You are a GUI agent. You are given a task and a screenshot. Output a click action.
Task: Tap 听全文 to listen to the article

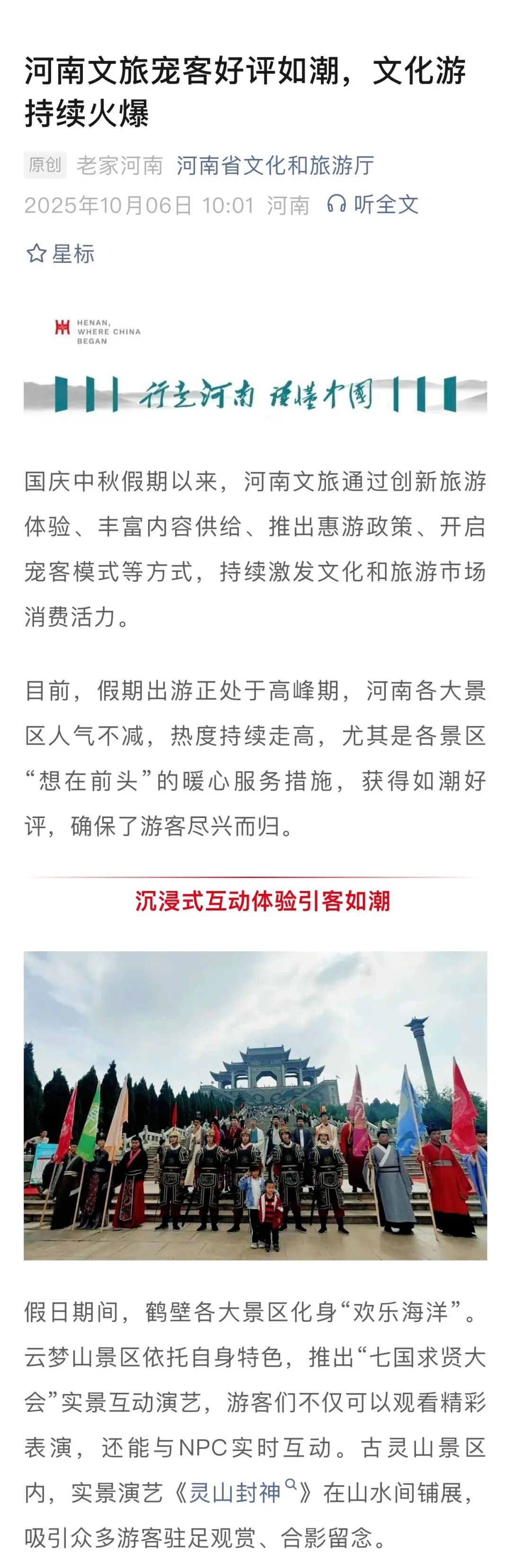[373, 205]
